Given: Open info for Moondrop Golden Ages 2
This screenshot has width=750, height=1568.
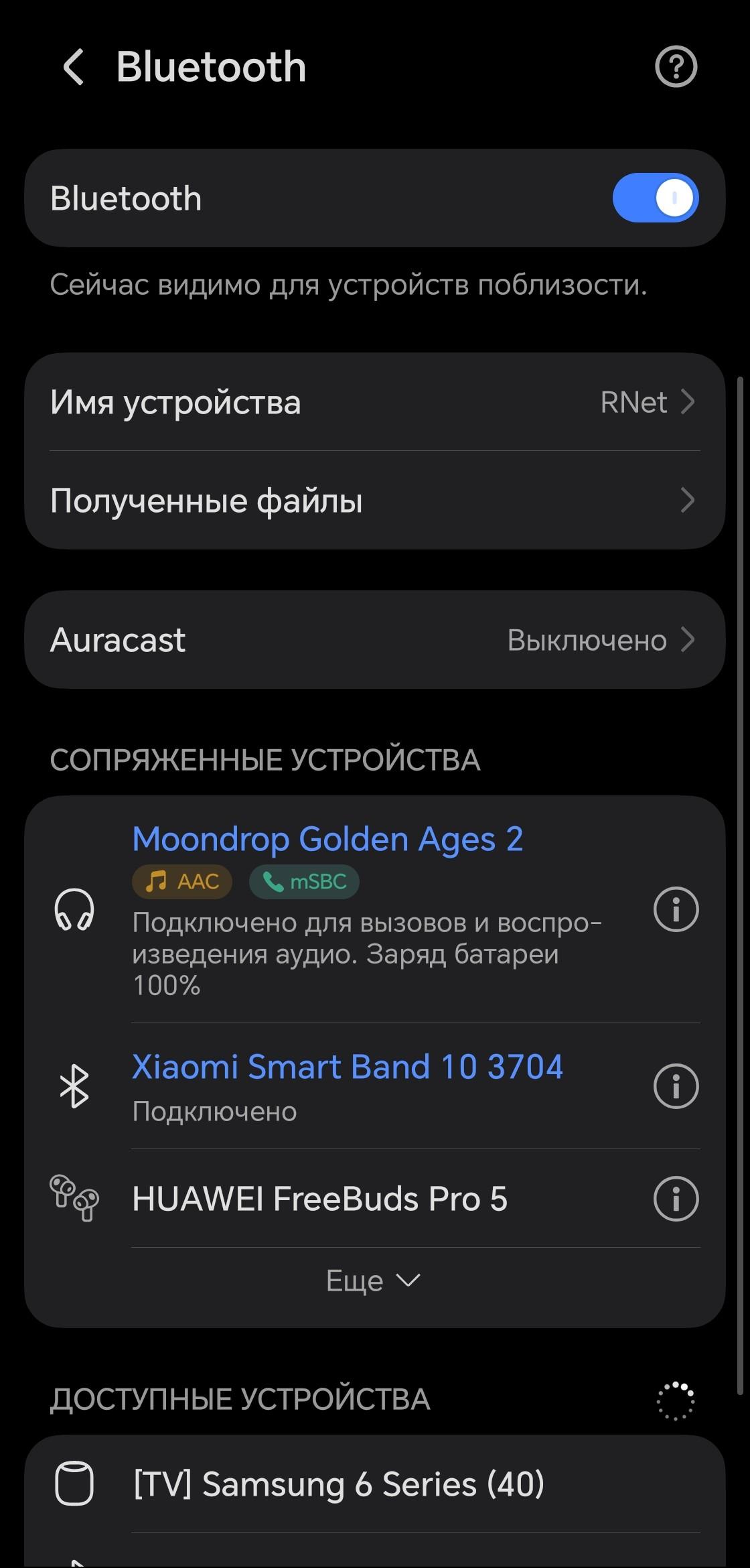Looking at the screenshot, I should tap(676, 909).
